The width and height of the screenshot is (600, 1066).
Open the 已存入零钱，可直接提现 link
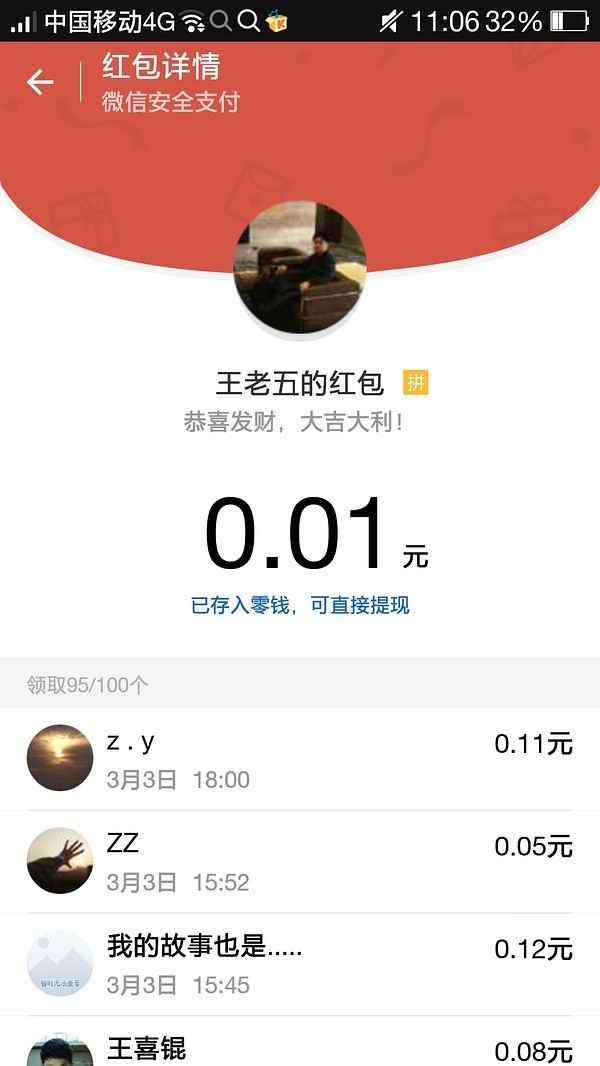300,606
